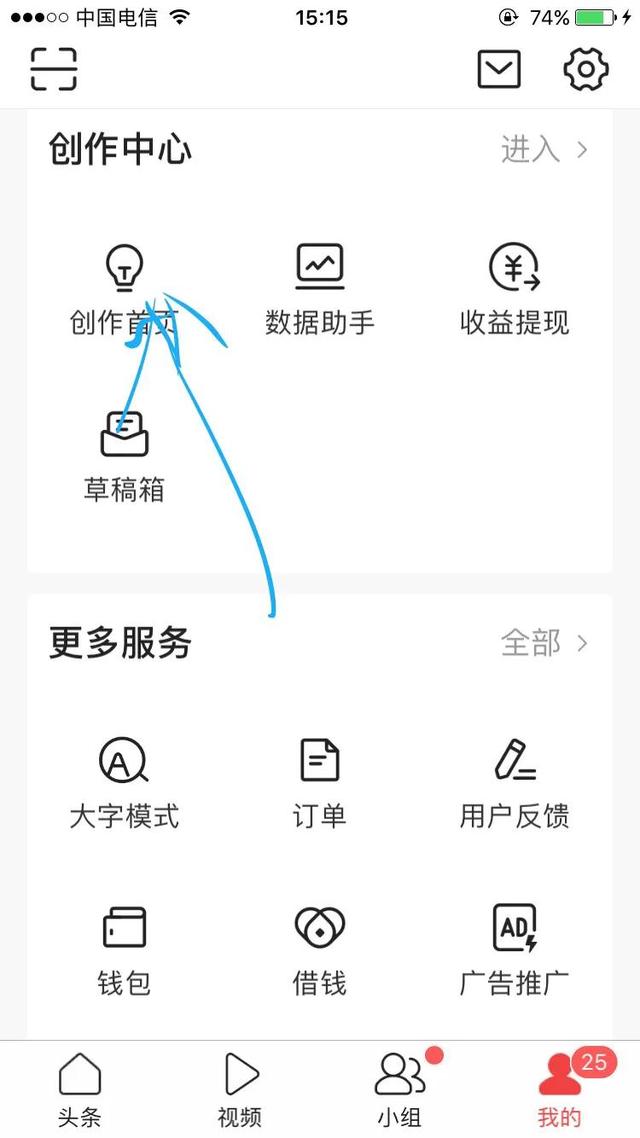Open 数据助手
The image size is (640, 1138).
click(x=319, y=290)
